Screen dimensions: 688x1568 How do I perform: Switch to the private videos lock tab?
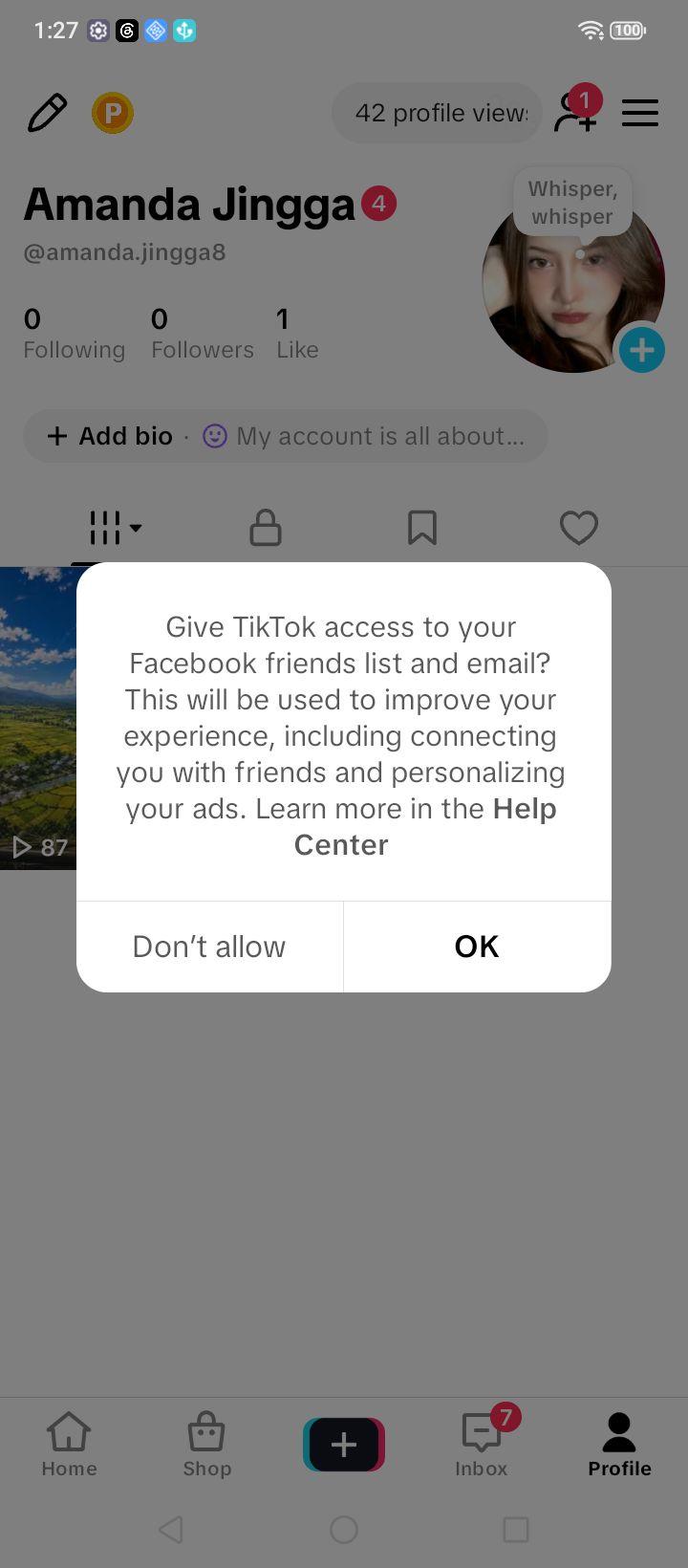point(265,528)
